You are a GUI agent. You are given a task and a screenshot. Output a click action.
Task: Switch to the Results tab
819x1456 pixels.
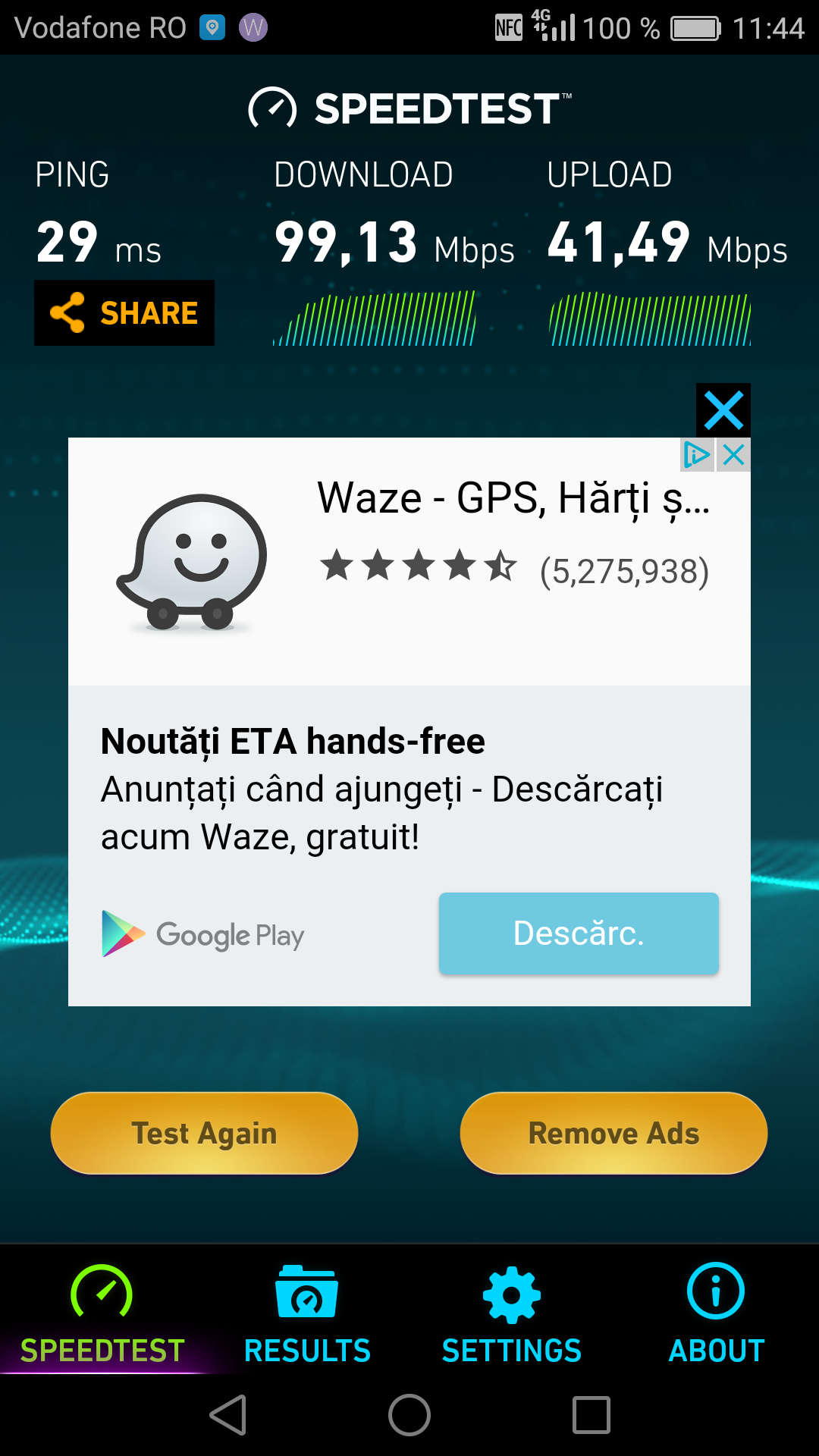(x=307, y=1313)
